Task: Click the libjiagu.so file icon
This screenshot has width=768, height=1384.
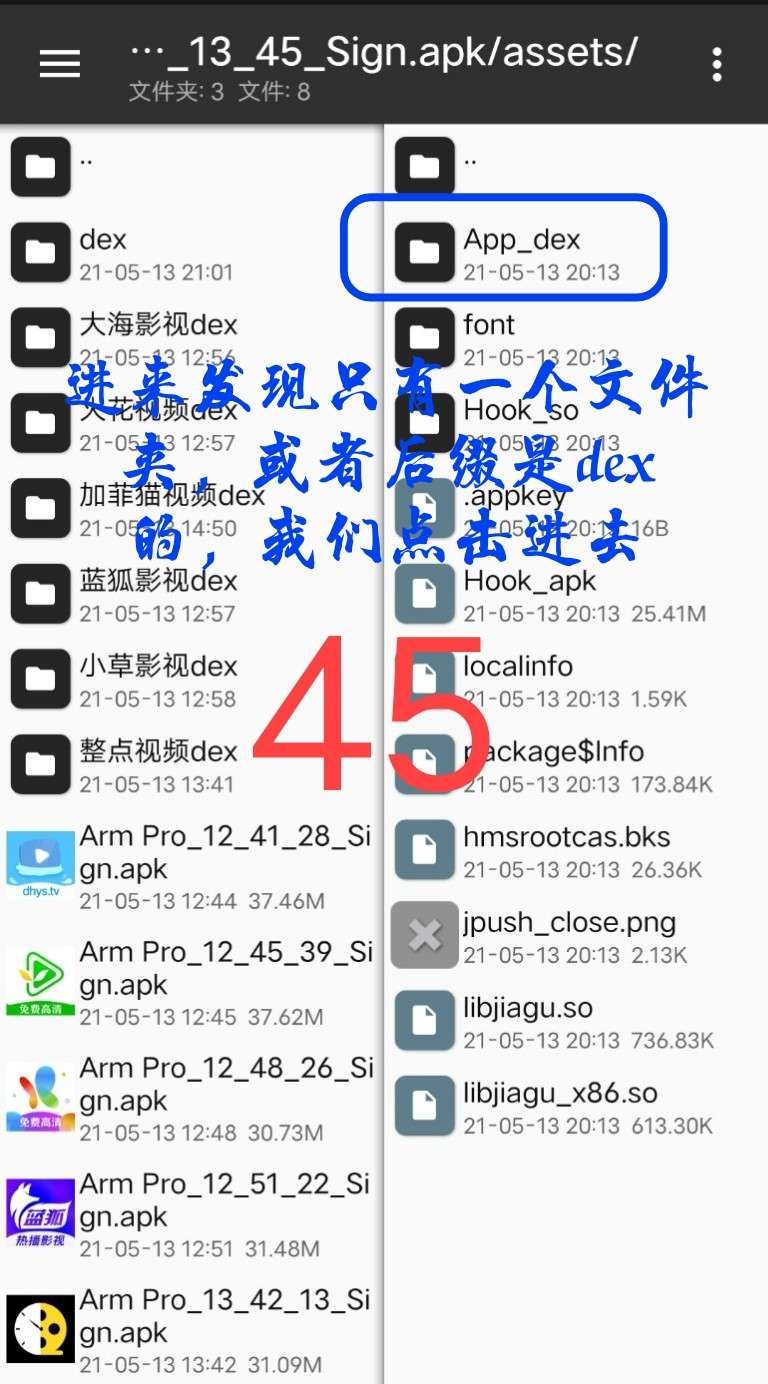Action: pyautogui.click(x=424, y=1021)
